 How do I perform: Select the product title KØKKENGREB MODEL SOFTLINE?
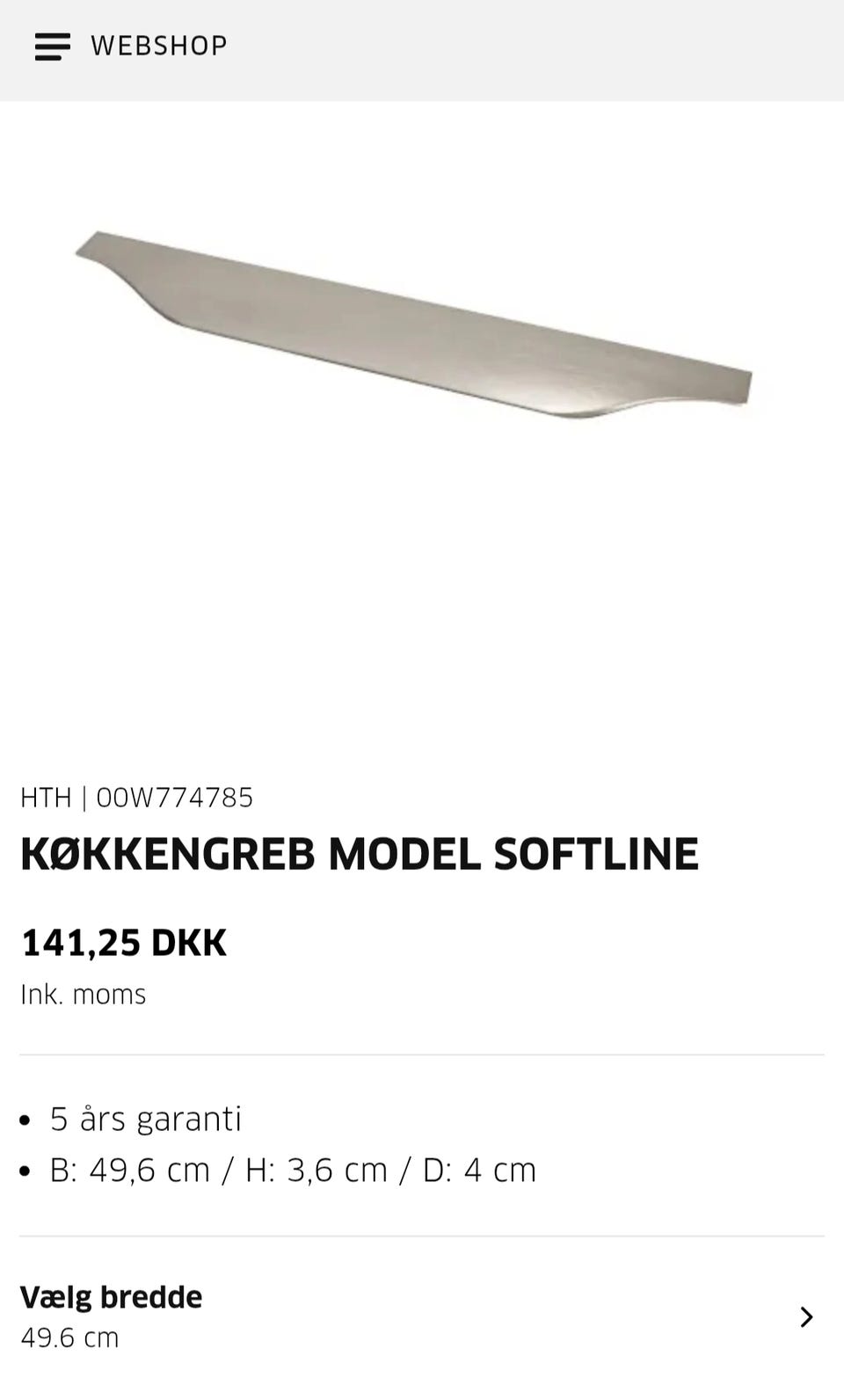click(x=360, y=851)
